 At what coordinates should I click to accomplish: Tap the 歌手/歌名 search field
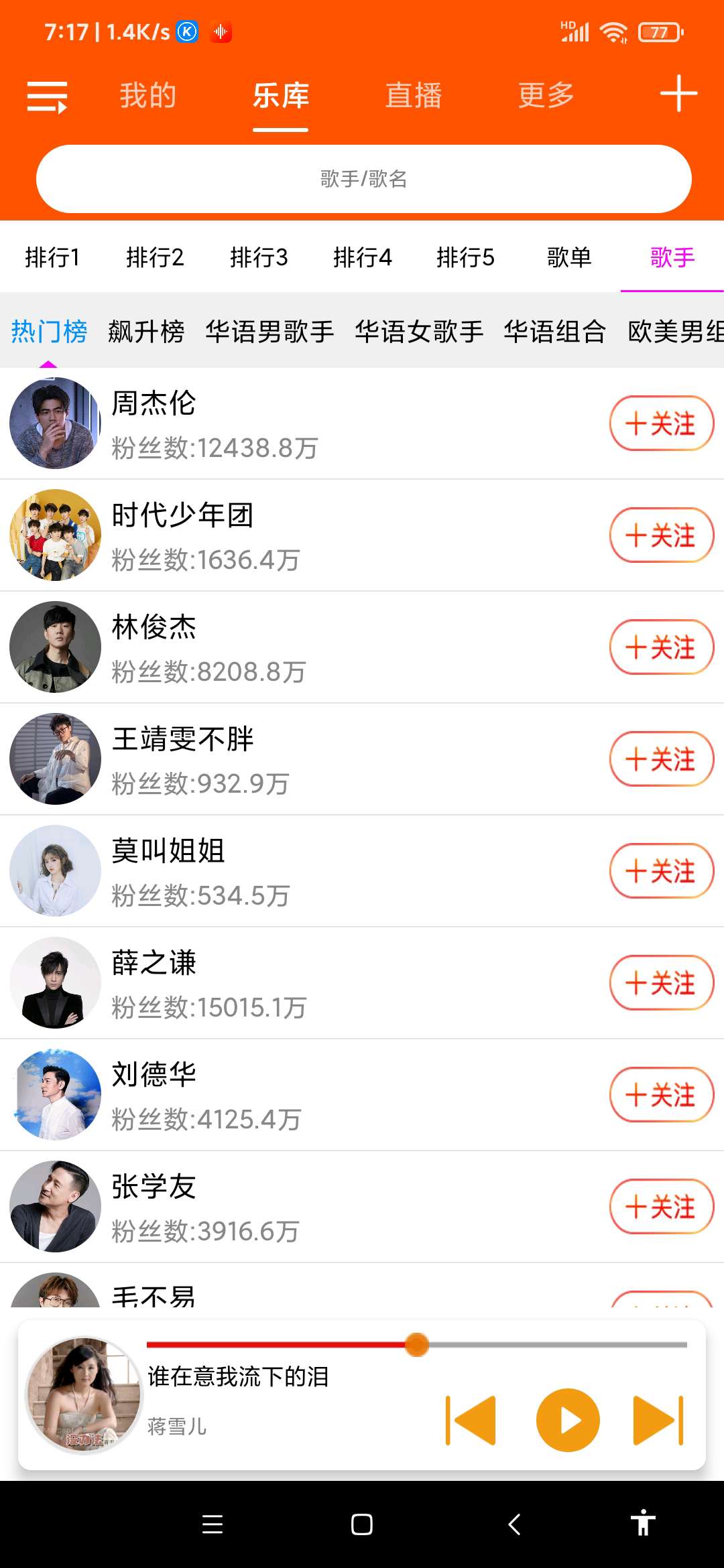(363, 179)
